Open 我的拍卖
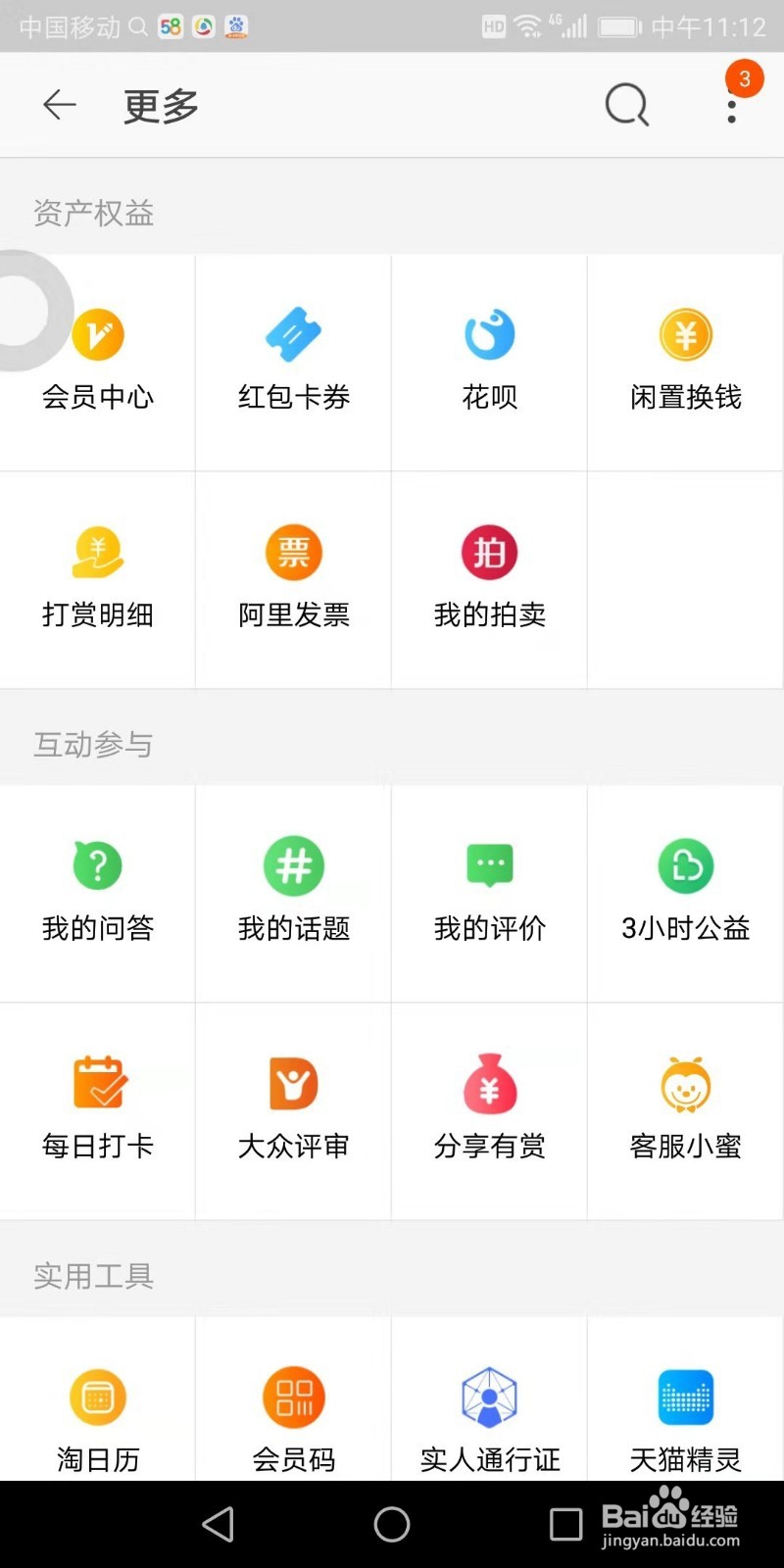 pos(490,580)
